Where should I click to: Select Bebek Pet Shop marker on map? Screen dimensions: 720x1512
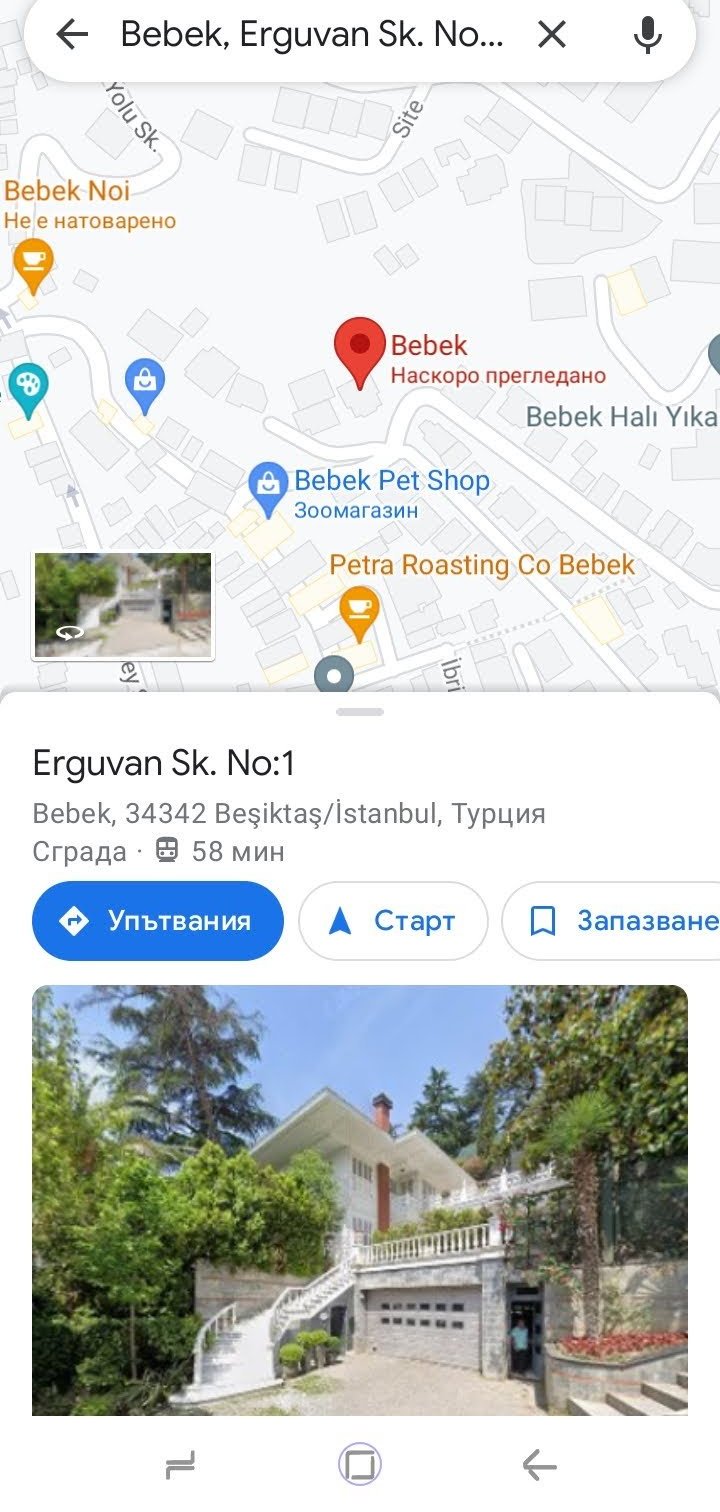click(267, 491)
